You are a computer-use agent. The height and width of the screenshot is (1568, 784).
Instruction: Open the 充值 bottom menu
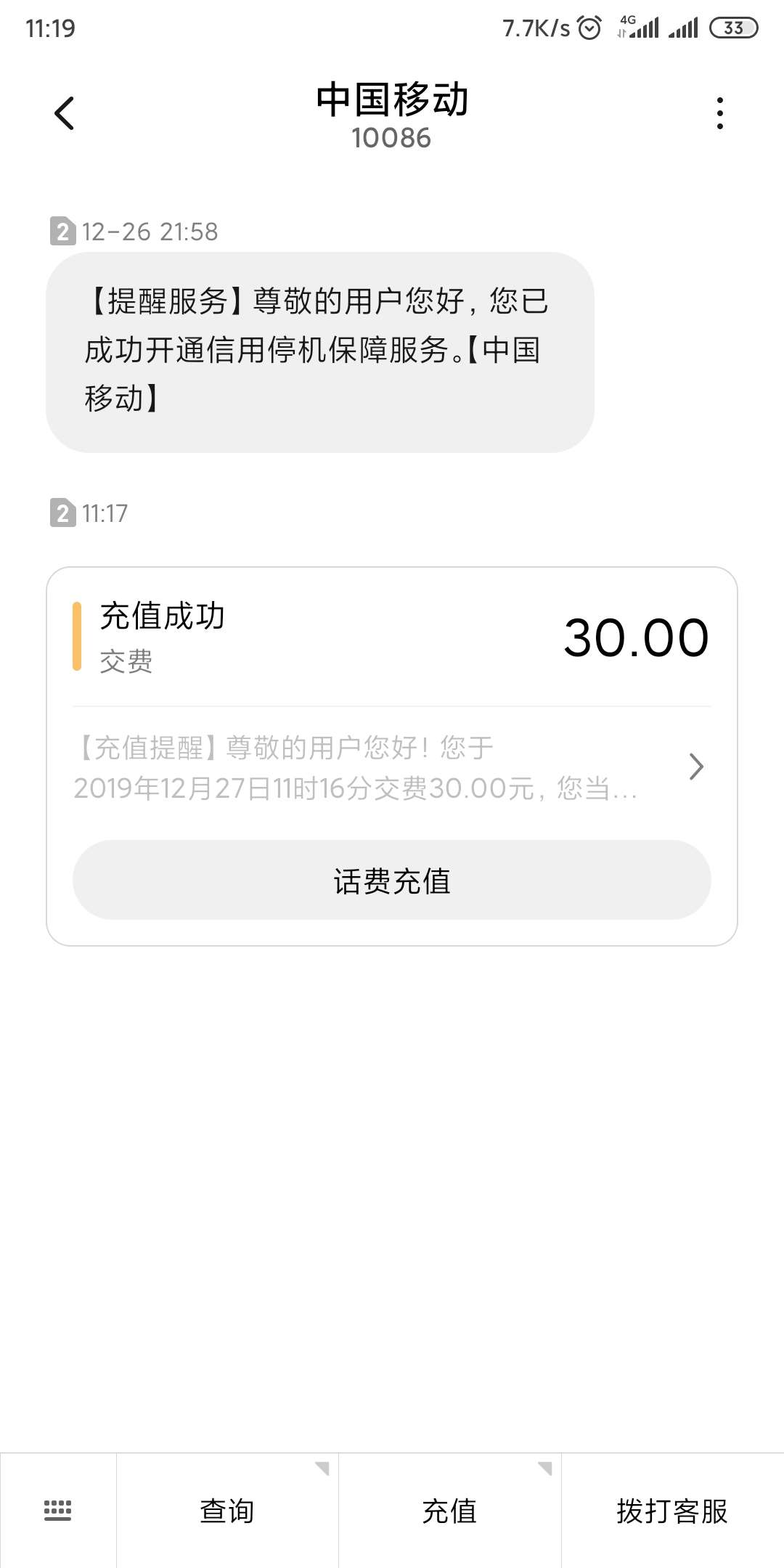pos(449,1511)
